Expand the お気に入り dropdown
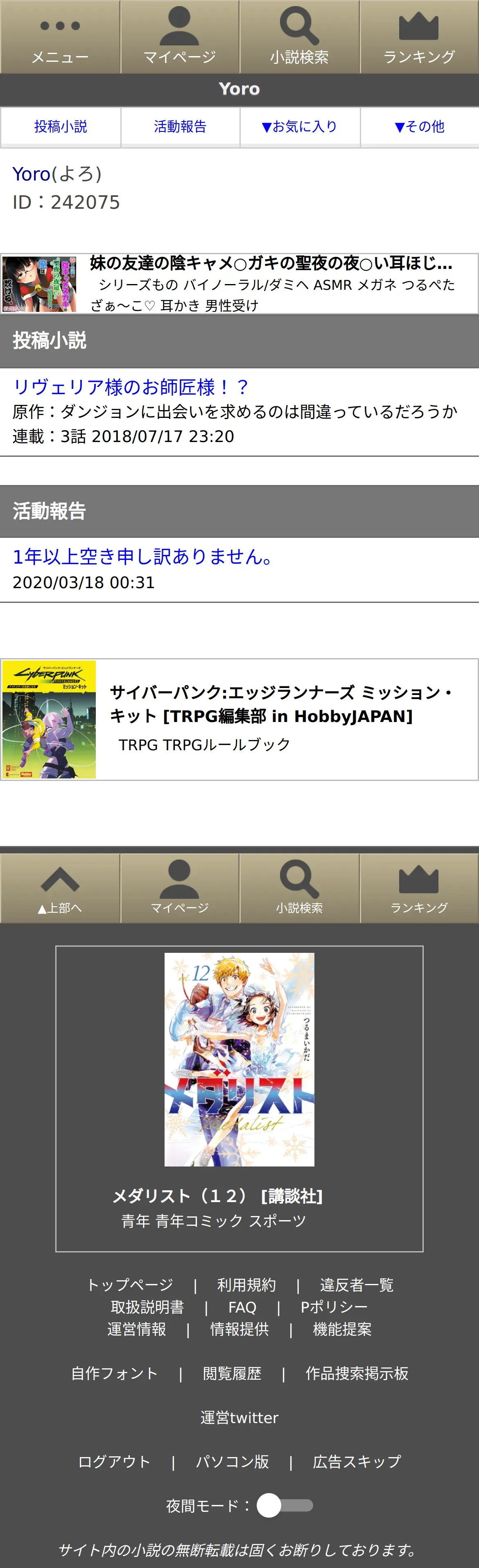 tap(299, 126)
